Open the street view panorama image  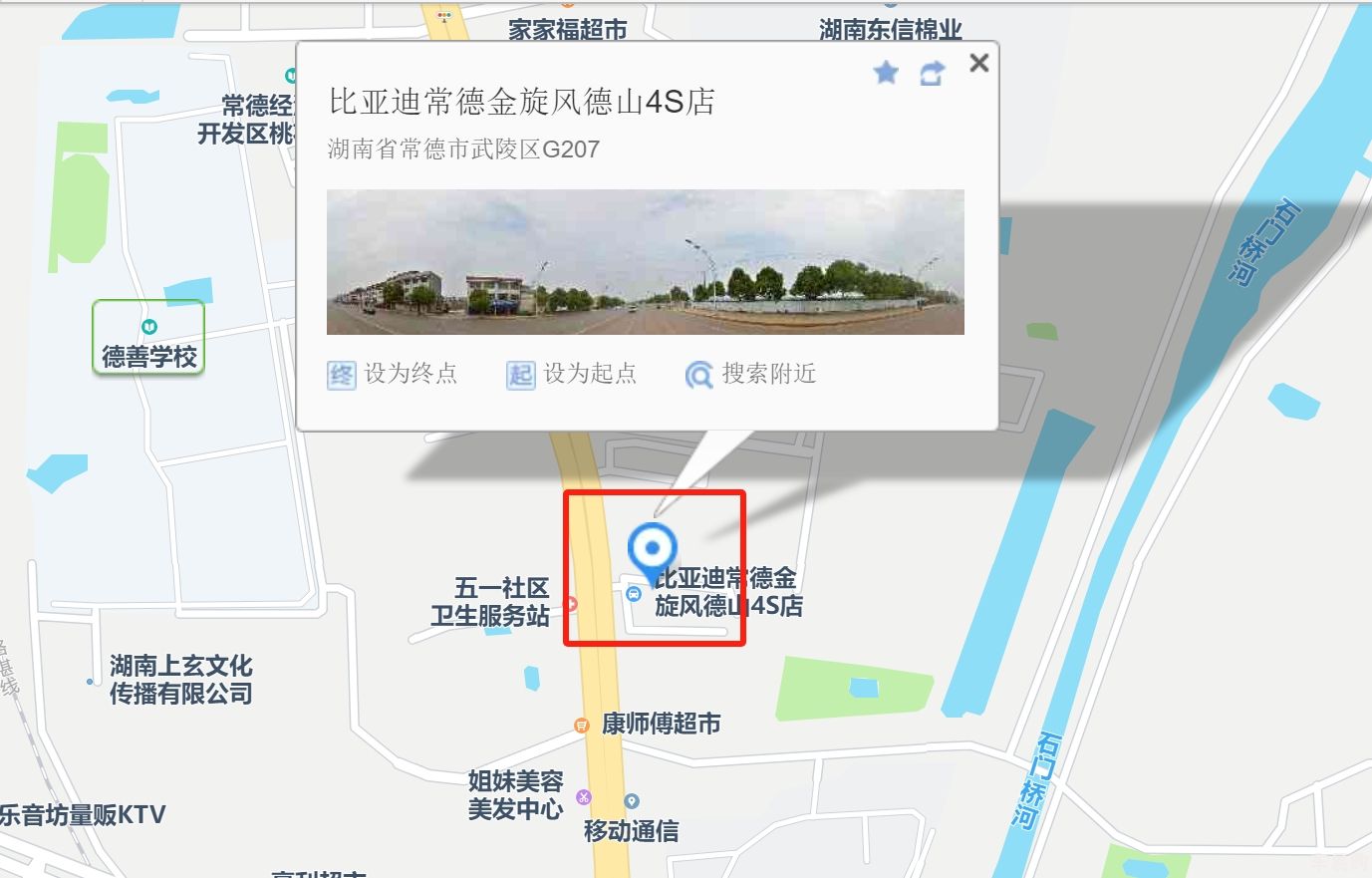tap(645, 262)
